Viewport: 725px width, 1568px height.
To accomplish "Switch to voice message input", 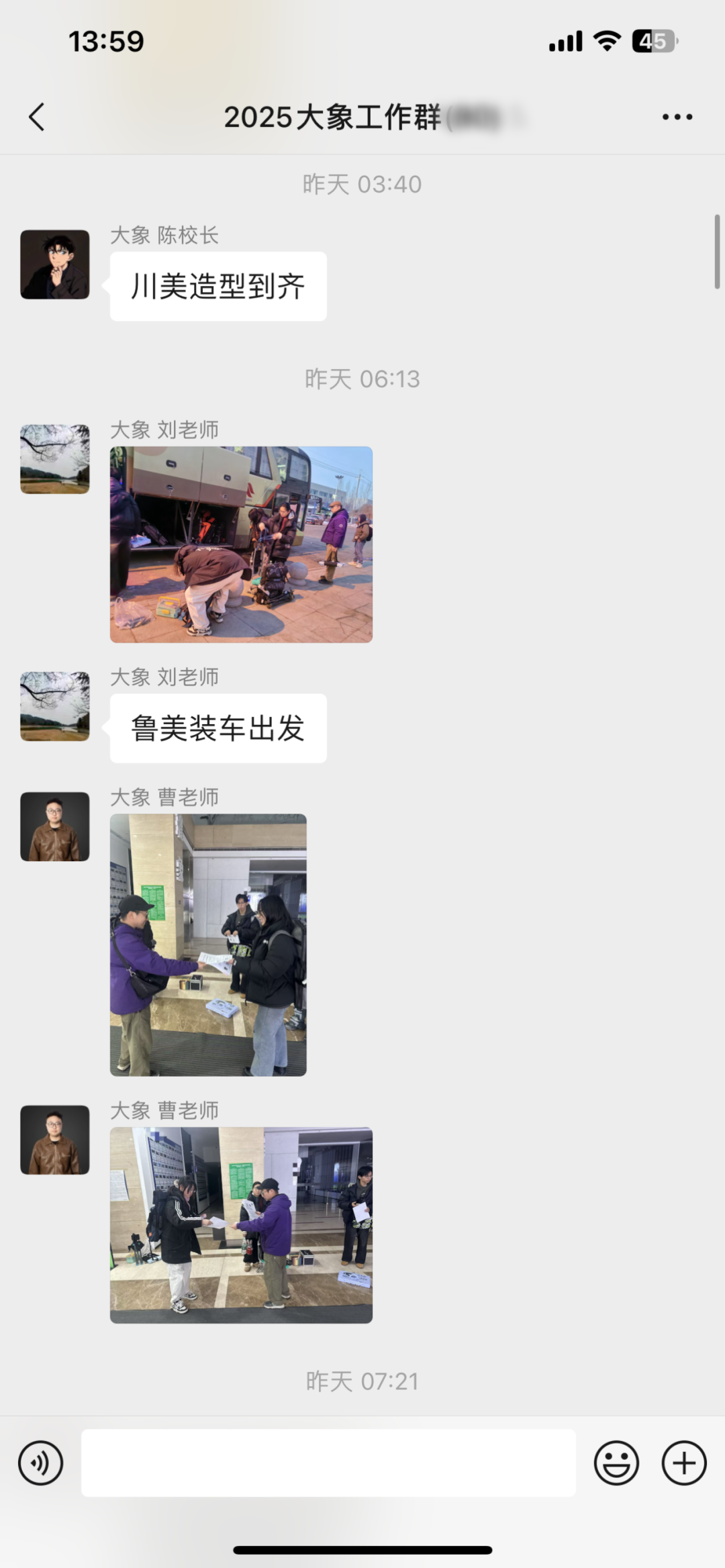I will click(x=41, y=1463).
